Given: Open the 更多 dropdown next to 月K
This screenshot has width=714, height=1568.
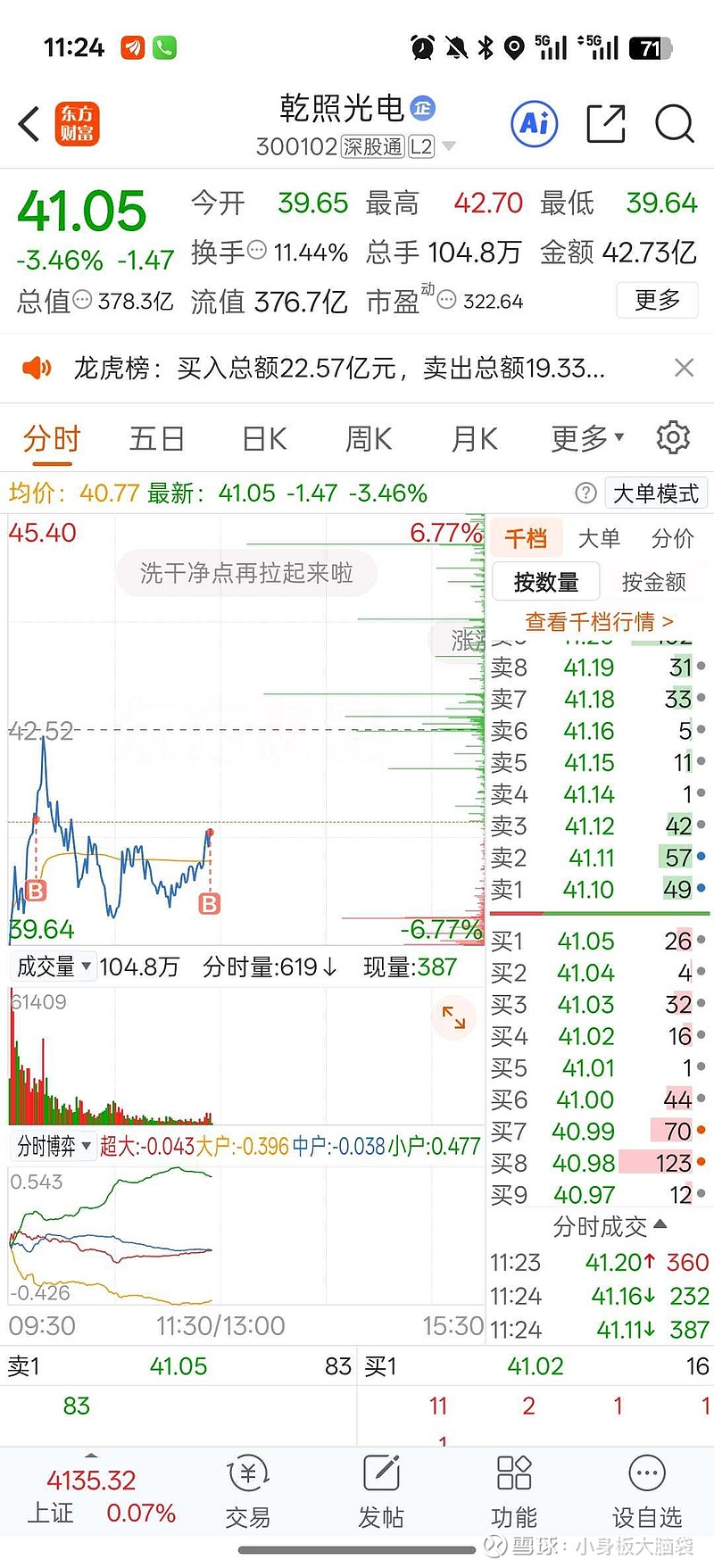Looking at the screenshot, I should coord(585,436).
